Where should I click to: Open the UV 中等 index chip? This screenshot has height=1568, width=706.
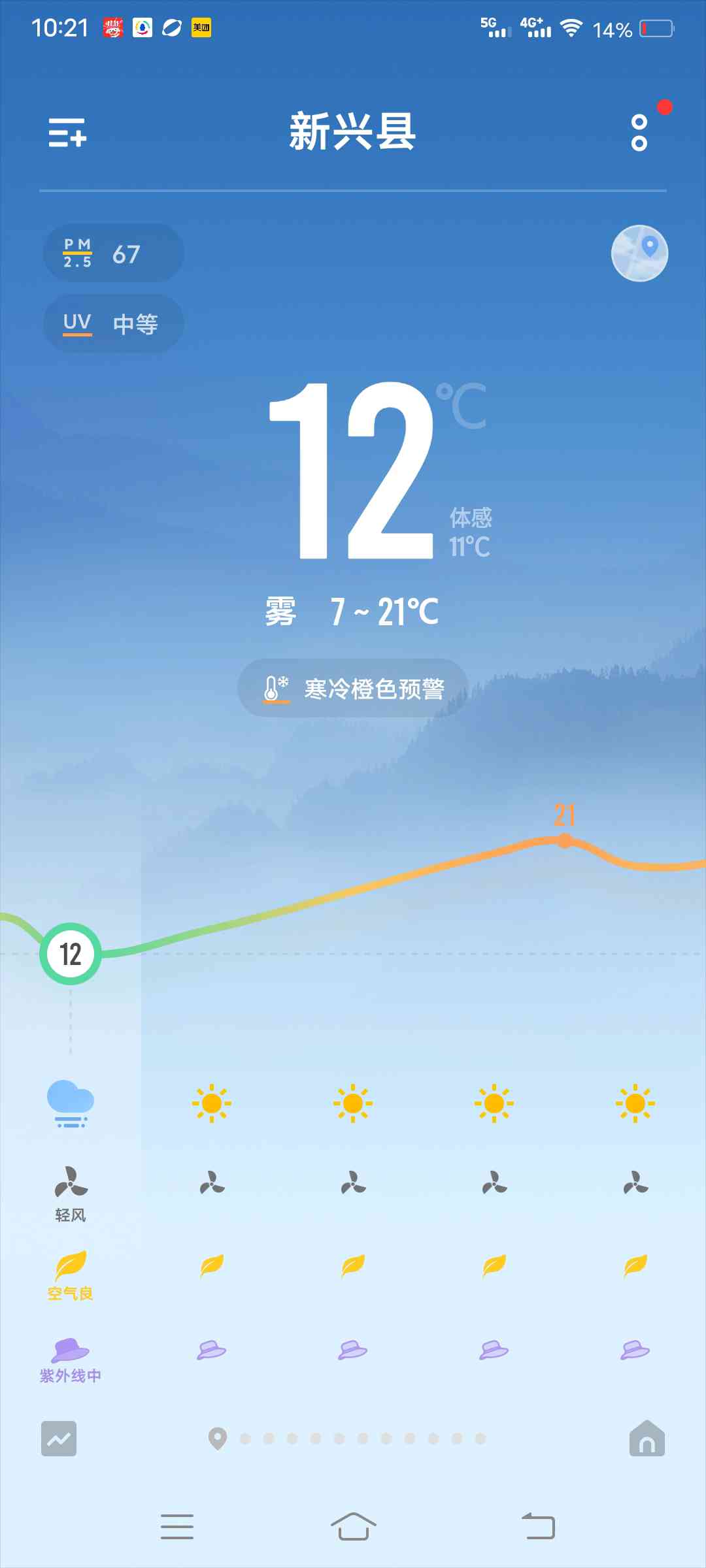tap(113, 323)
